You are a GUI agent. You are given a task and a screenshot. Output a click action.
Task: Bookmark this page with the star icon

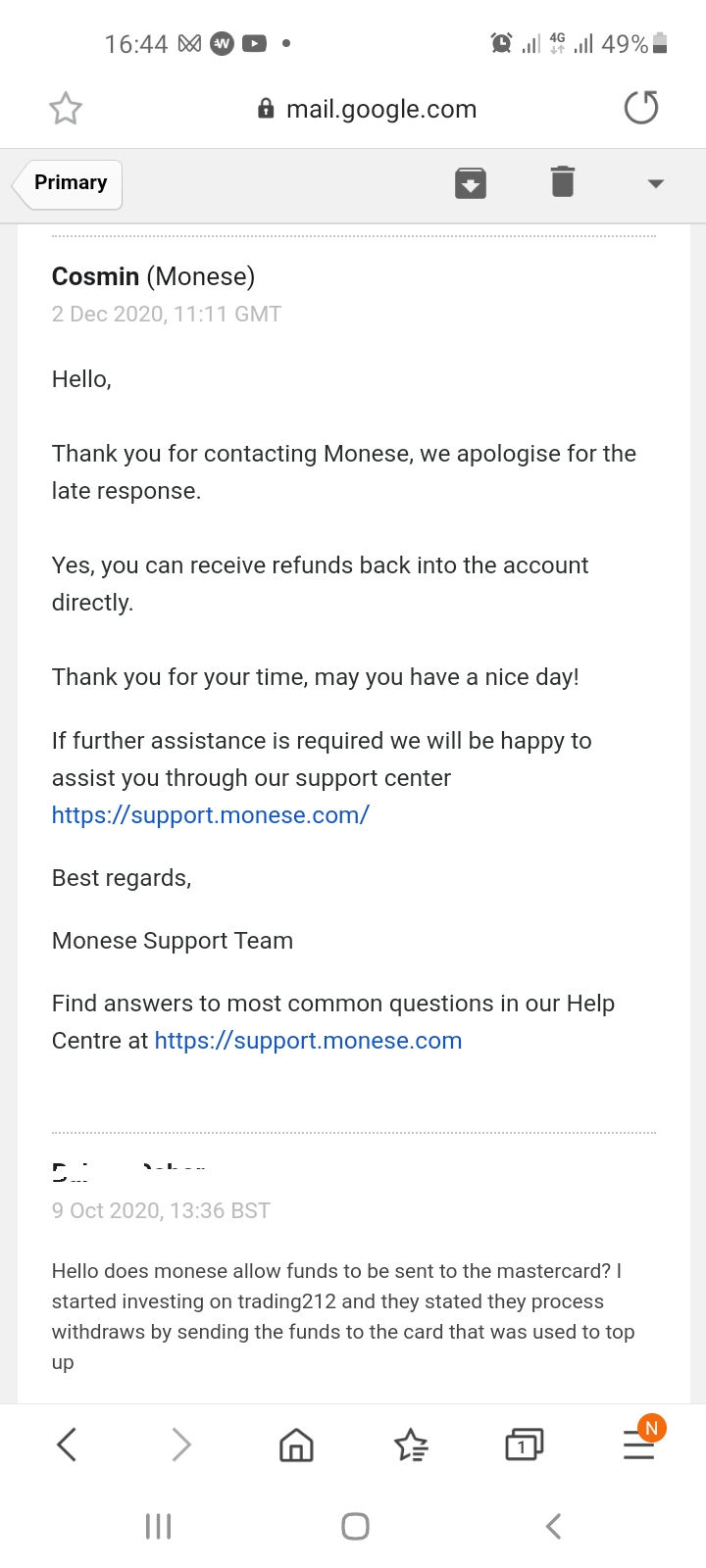[66, 108]
